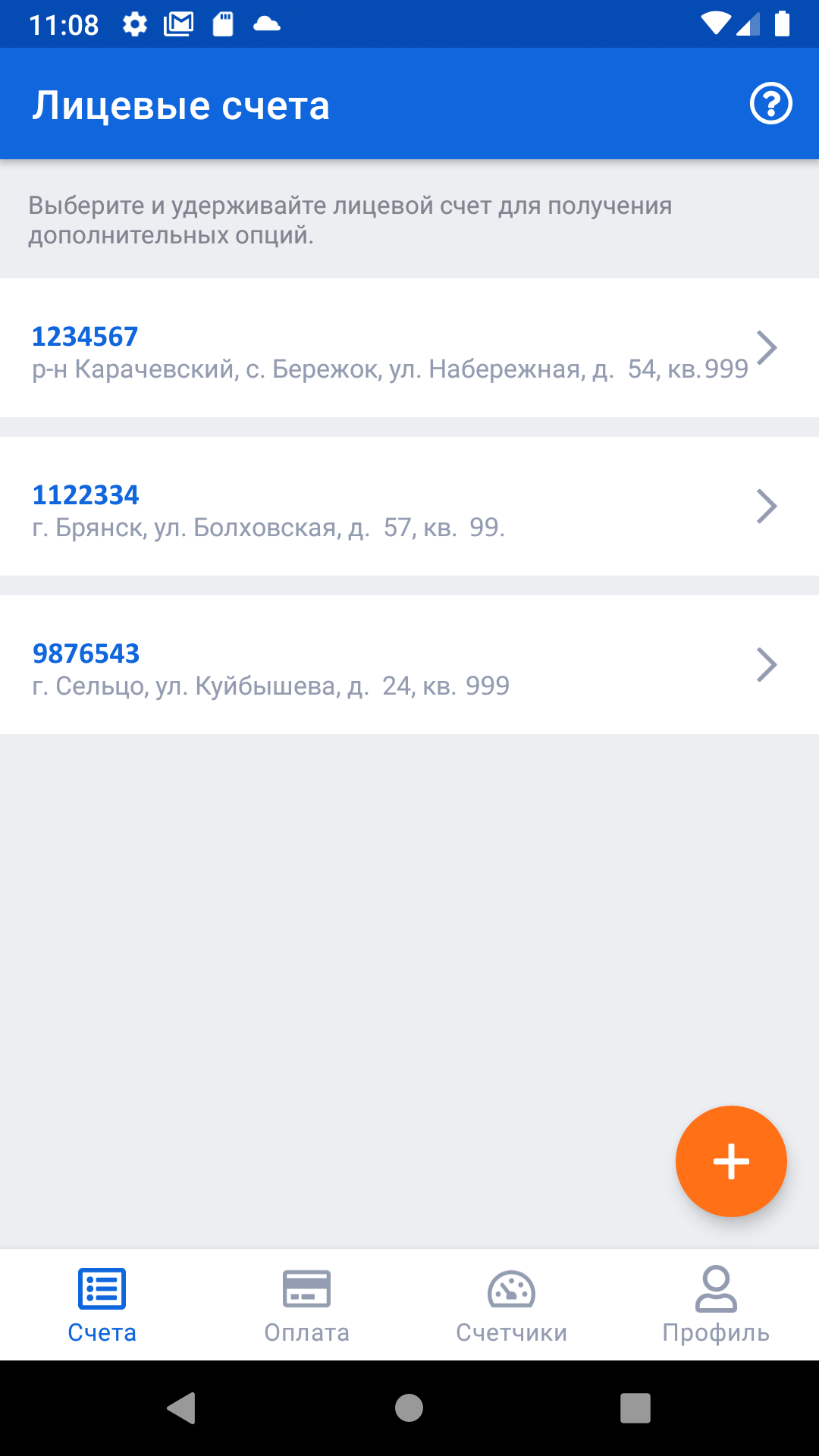
Task: Switch to the Профиль tab
Action: [x=716, y=1304]
